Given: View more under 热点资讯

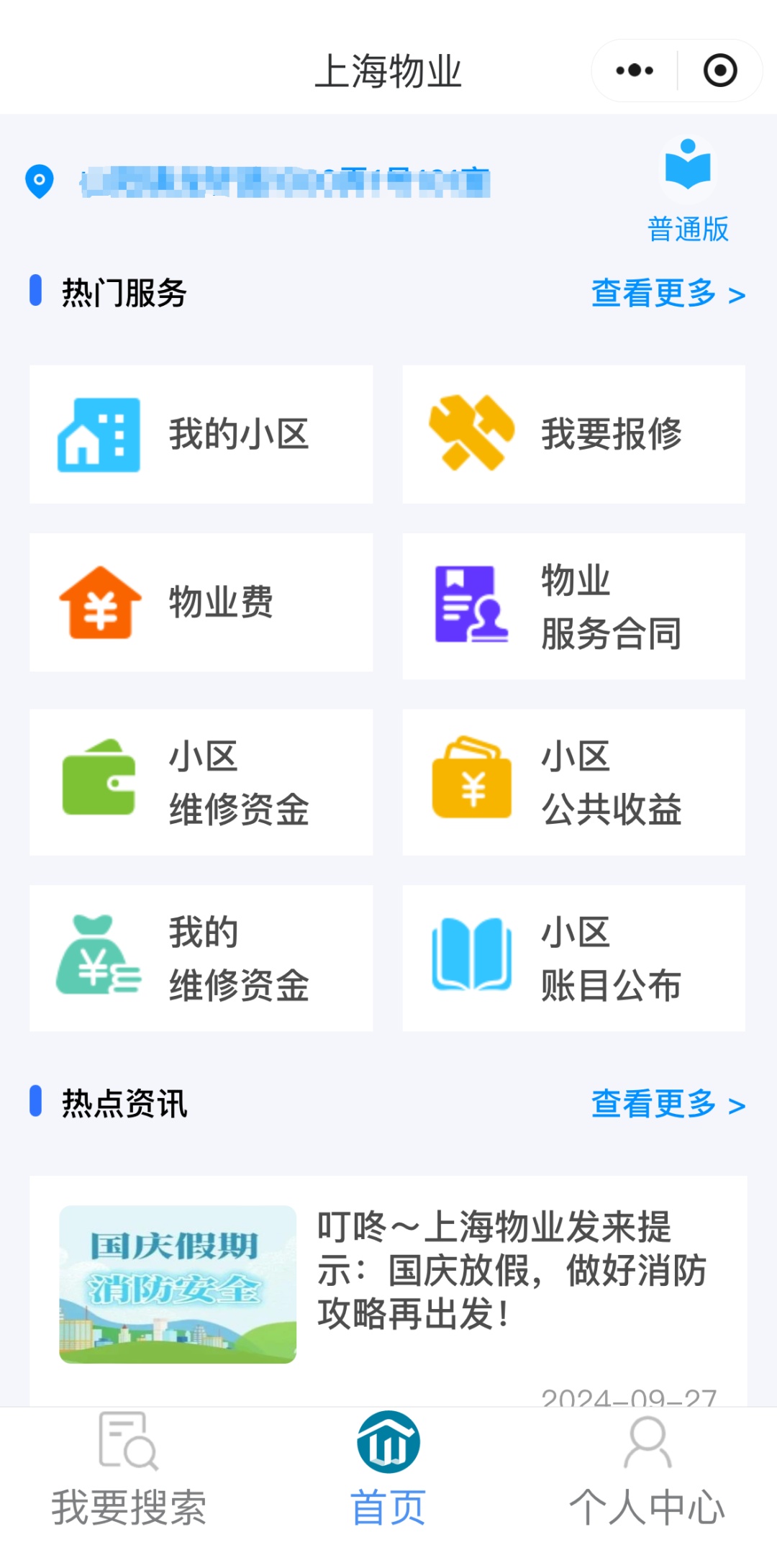Looking at the screenshot, I should tap(667, 1105).
